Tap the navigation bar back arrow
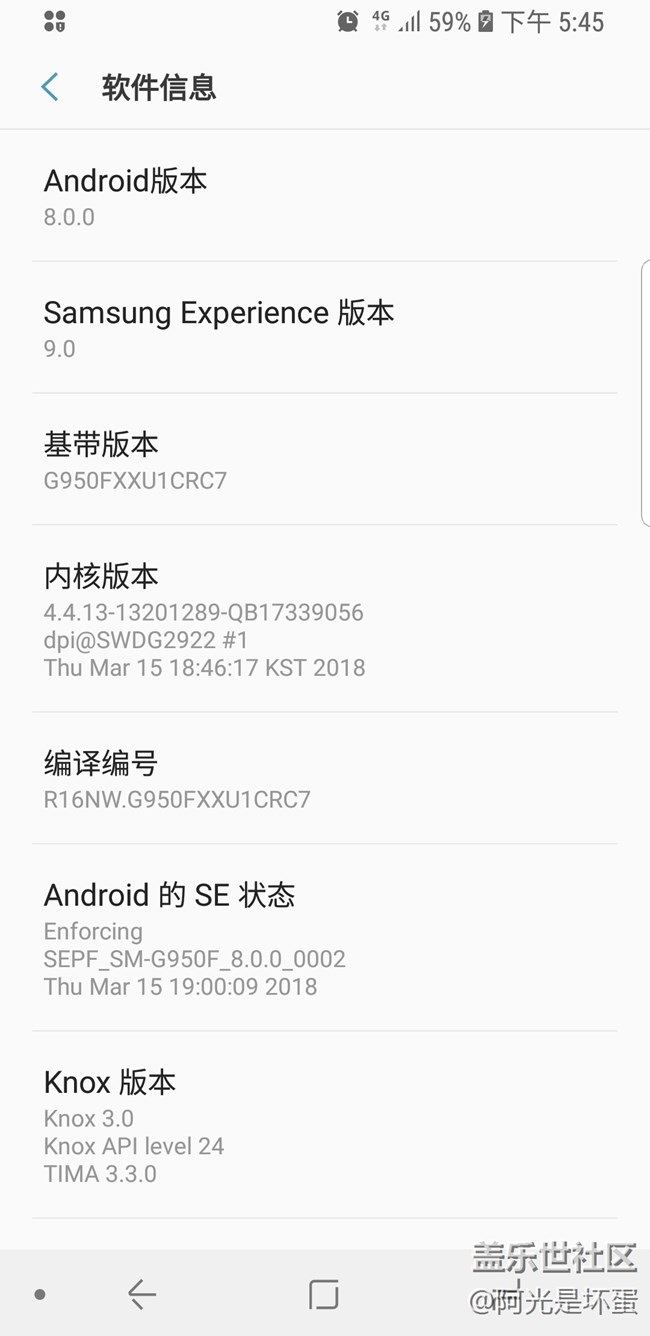650x1336 pixels. click(x=142, y=1294)
